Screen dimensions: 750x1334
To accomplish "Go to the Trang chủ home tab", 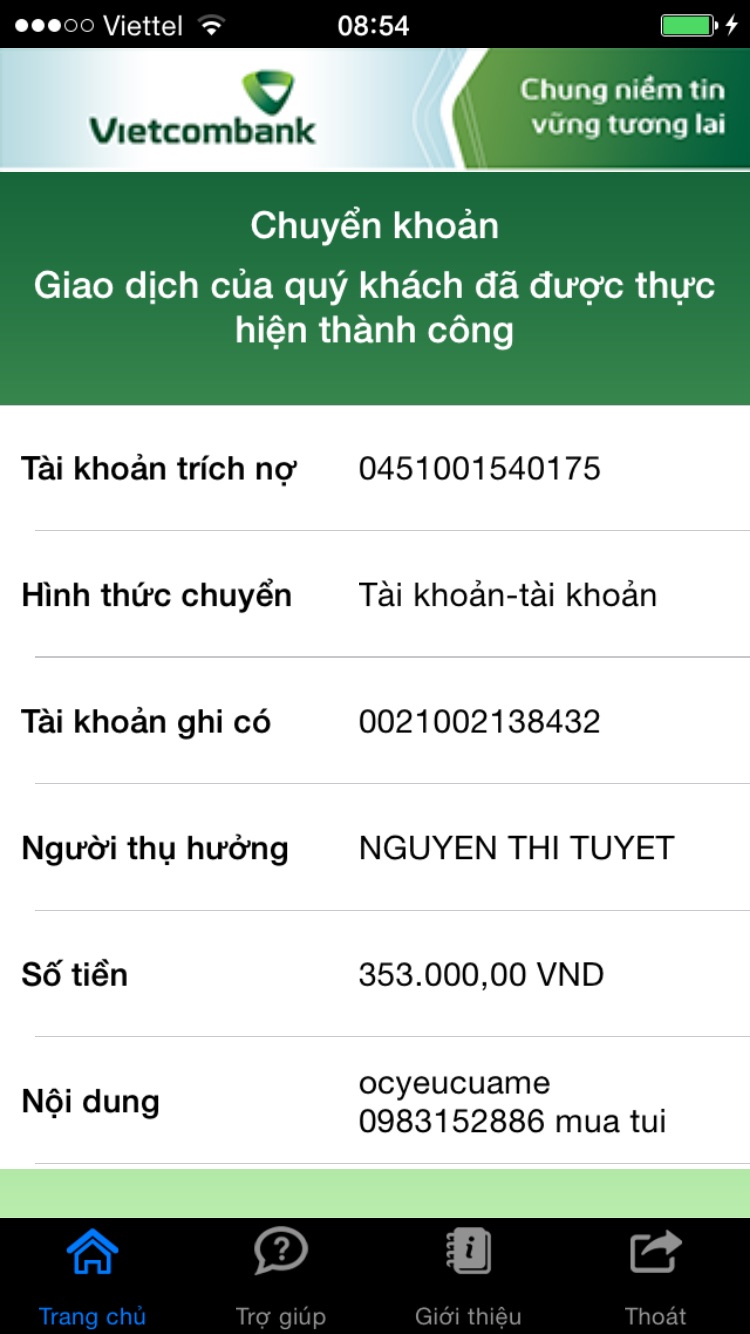I will tap(93, 1274).
